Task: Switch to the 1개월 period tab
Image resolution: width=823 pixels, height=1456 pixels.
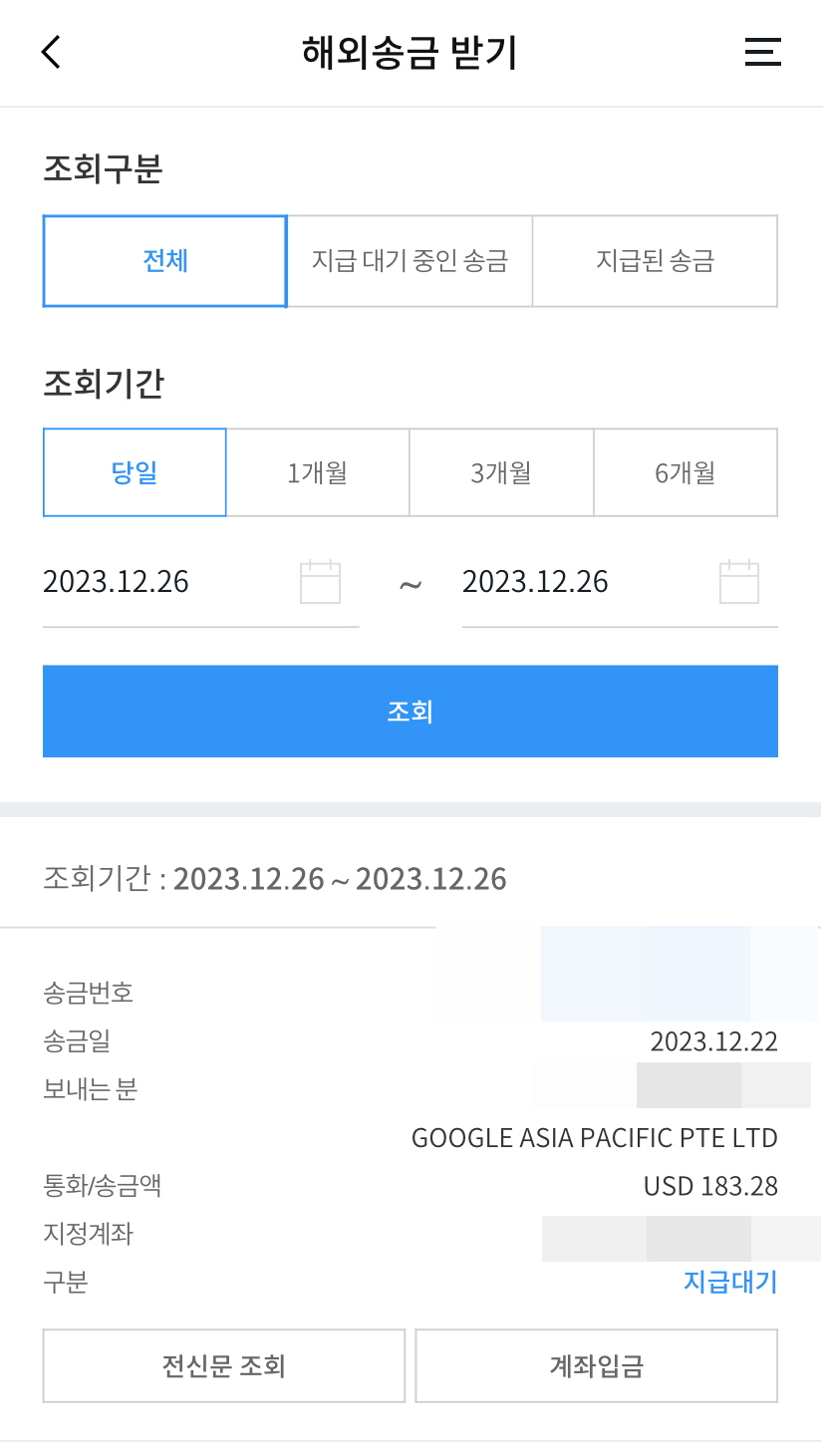Action: (x=318, y=471)
